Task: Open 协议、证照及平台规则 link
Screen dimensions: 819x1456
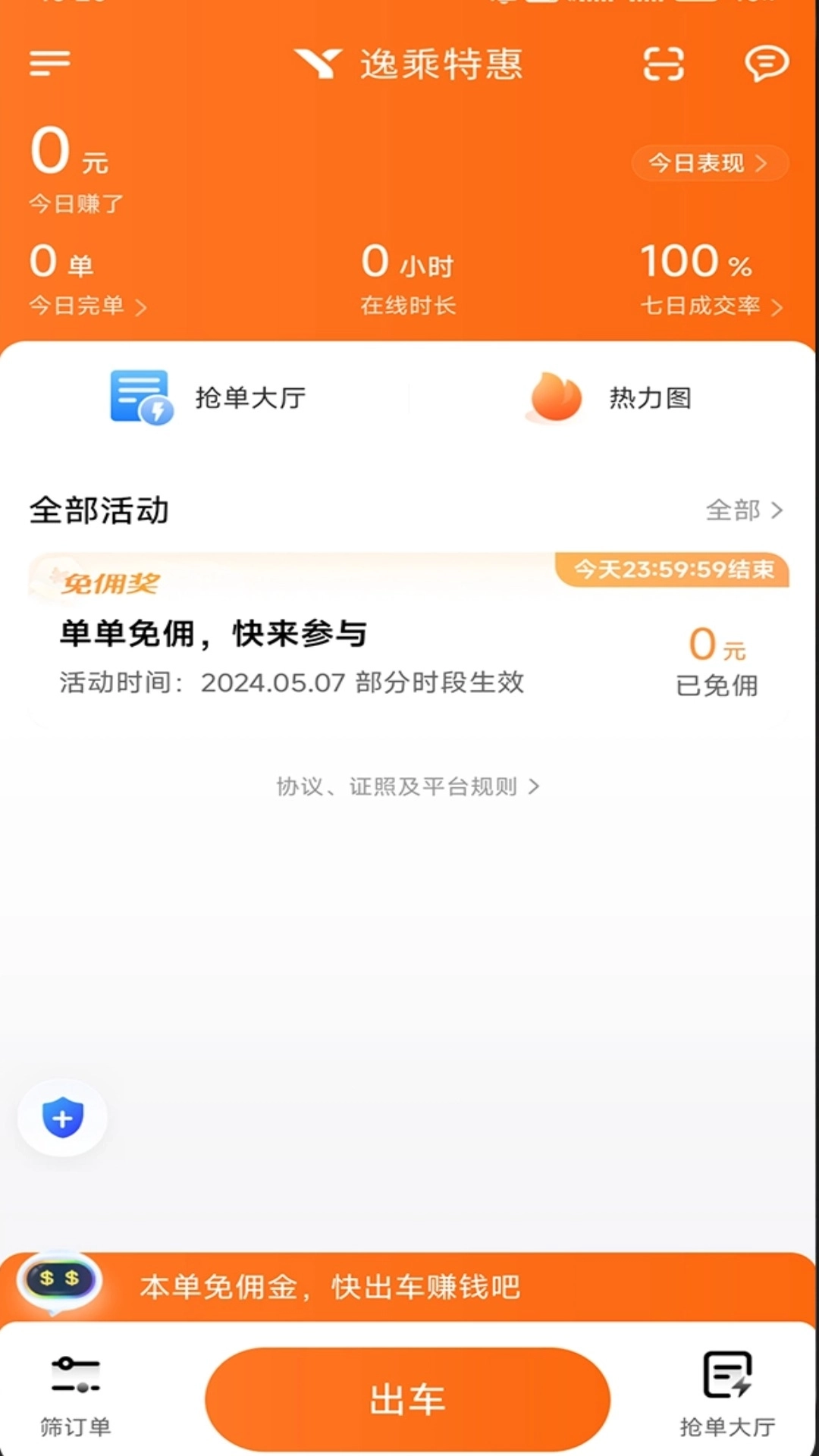Action: point(409,787)
